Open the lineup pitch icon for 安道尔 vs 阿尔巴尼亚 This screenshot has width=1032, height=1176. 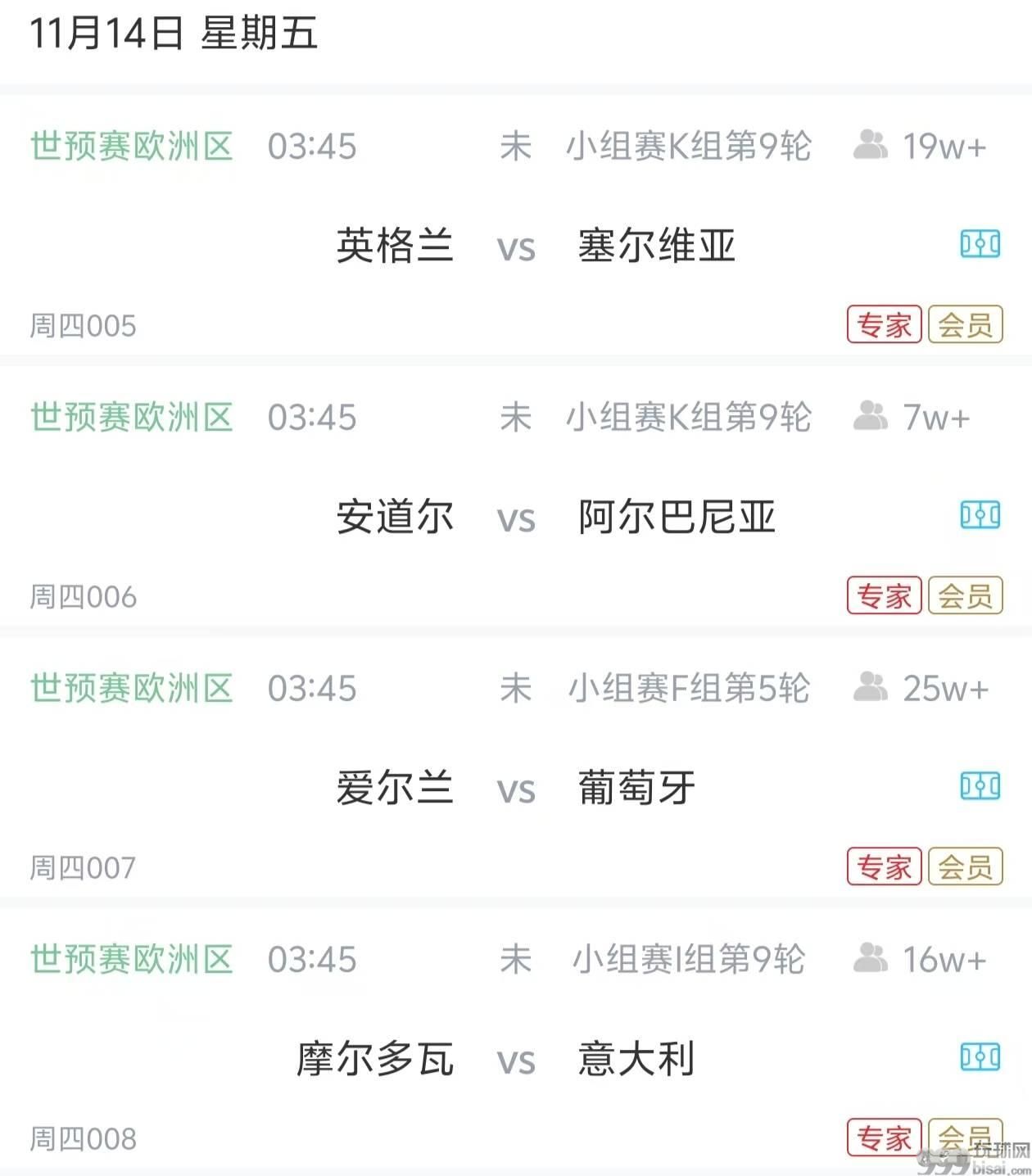point(980,515)
